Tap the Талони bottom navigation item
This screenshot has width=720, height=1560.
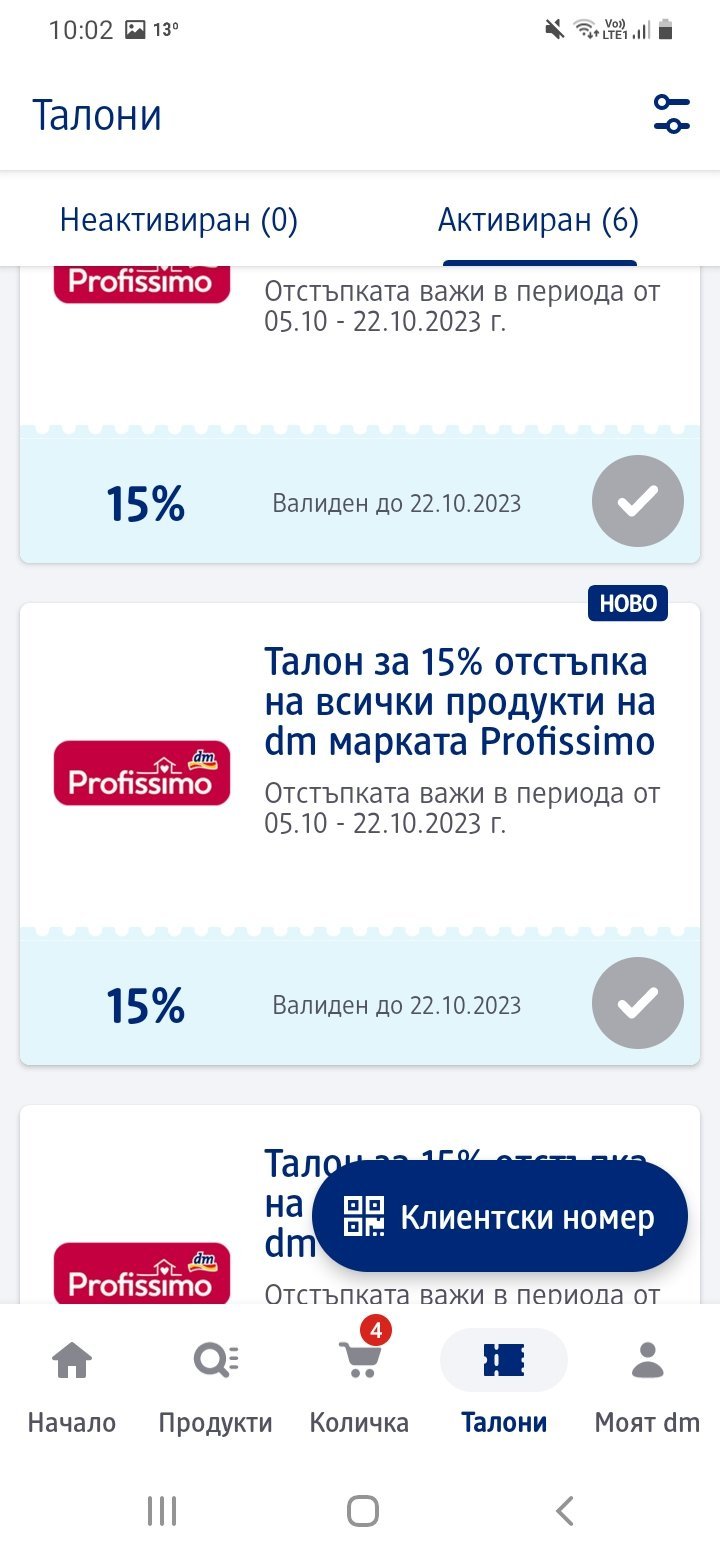coord(504,1388)
